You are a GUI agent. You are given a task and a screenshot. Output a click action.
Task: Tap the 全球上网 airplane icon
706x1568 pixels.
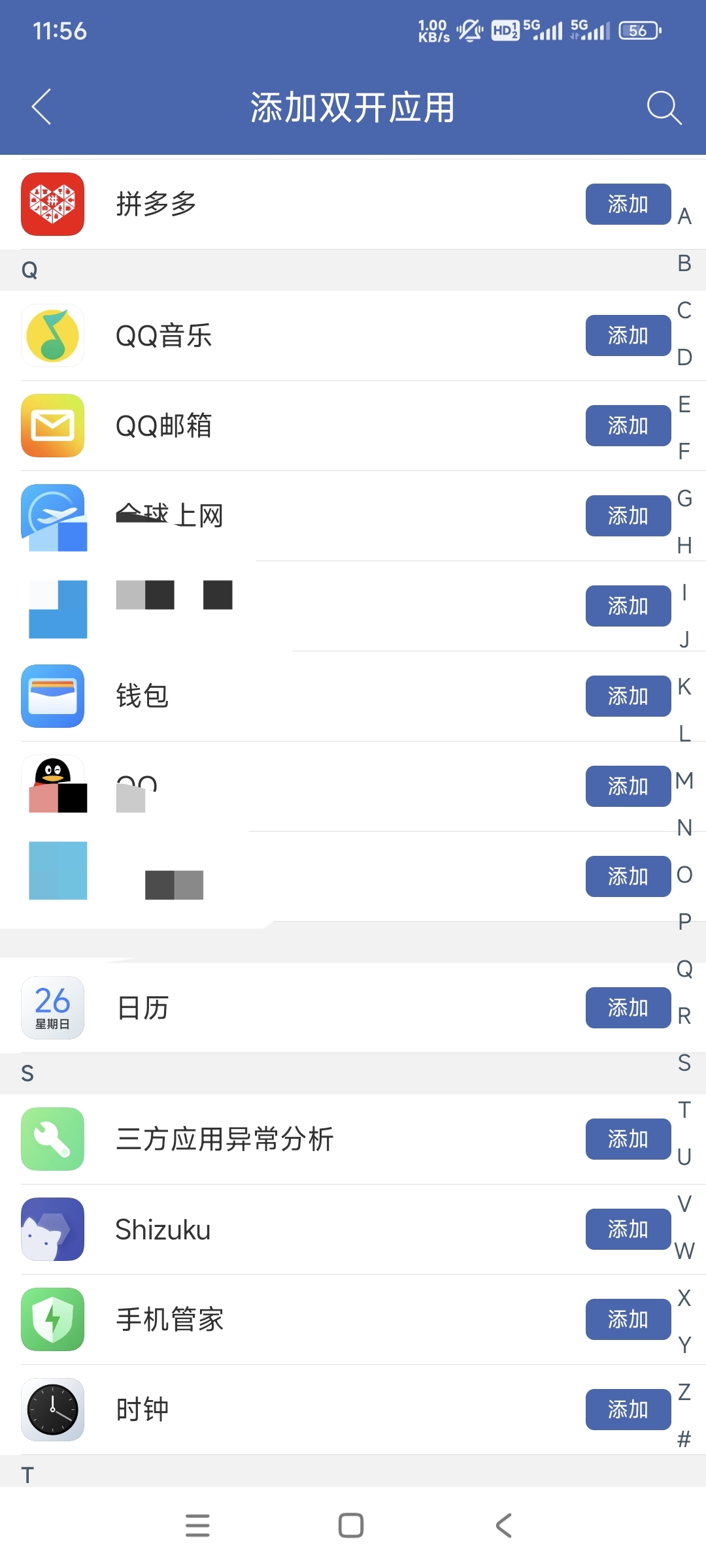pyautogui.click(x=53, y=515)
